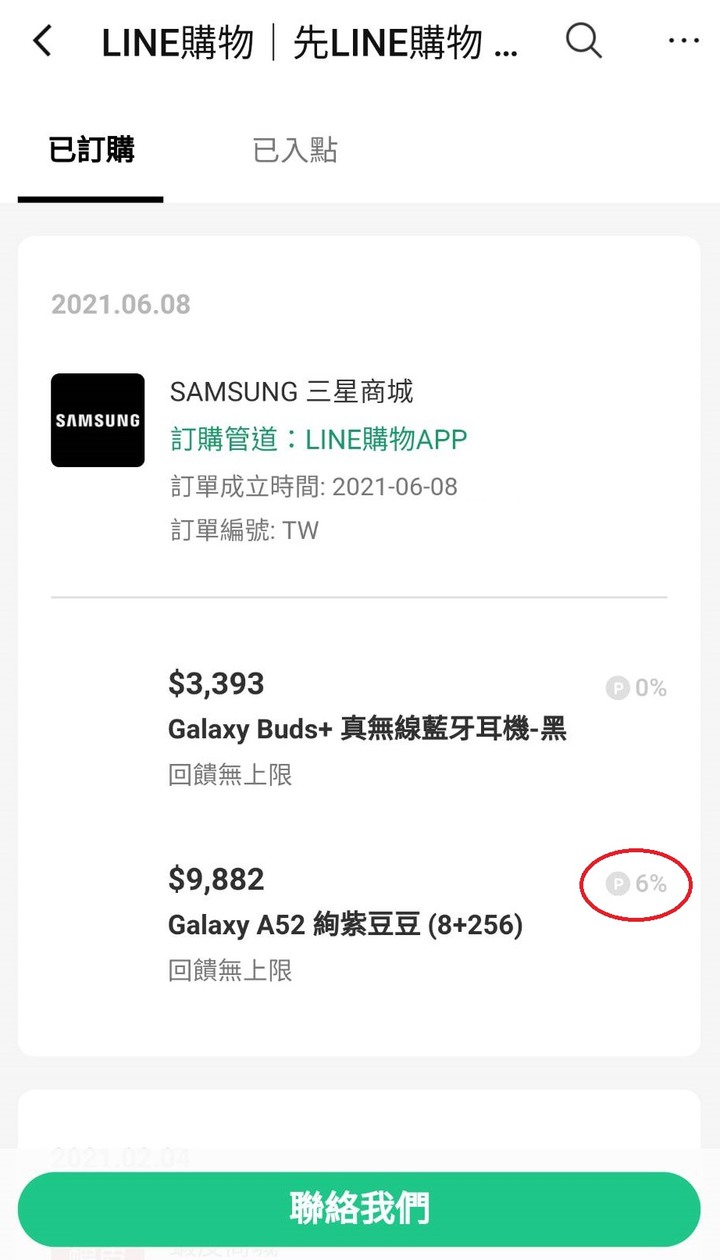This screenshot has height=1260, width=720.
Task: Open the search magnifier icon
Action: [584, 41]
